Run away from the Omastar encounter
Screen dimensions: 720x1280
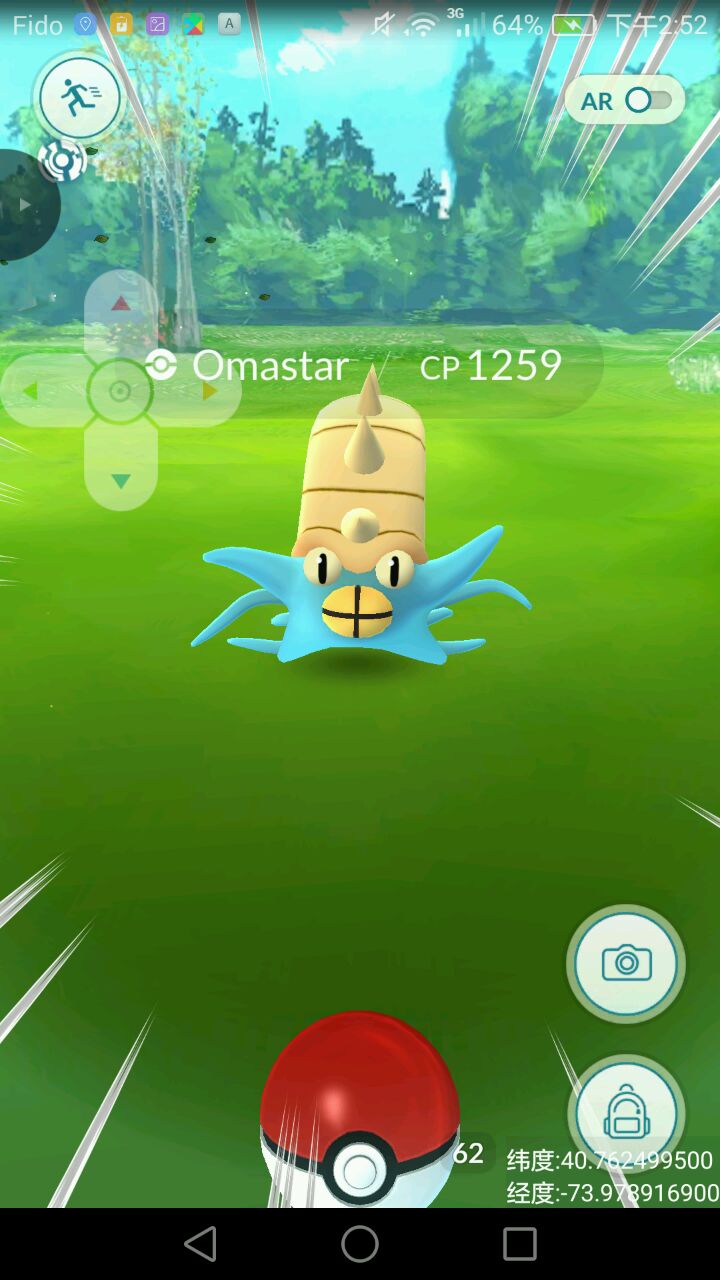[x=79, y=98]
